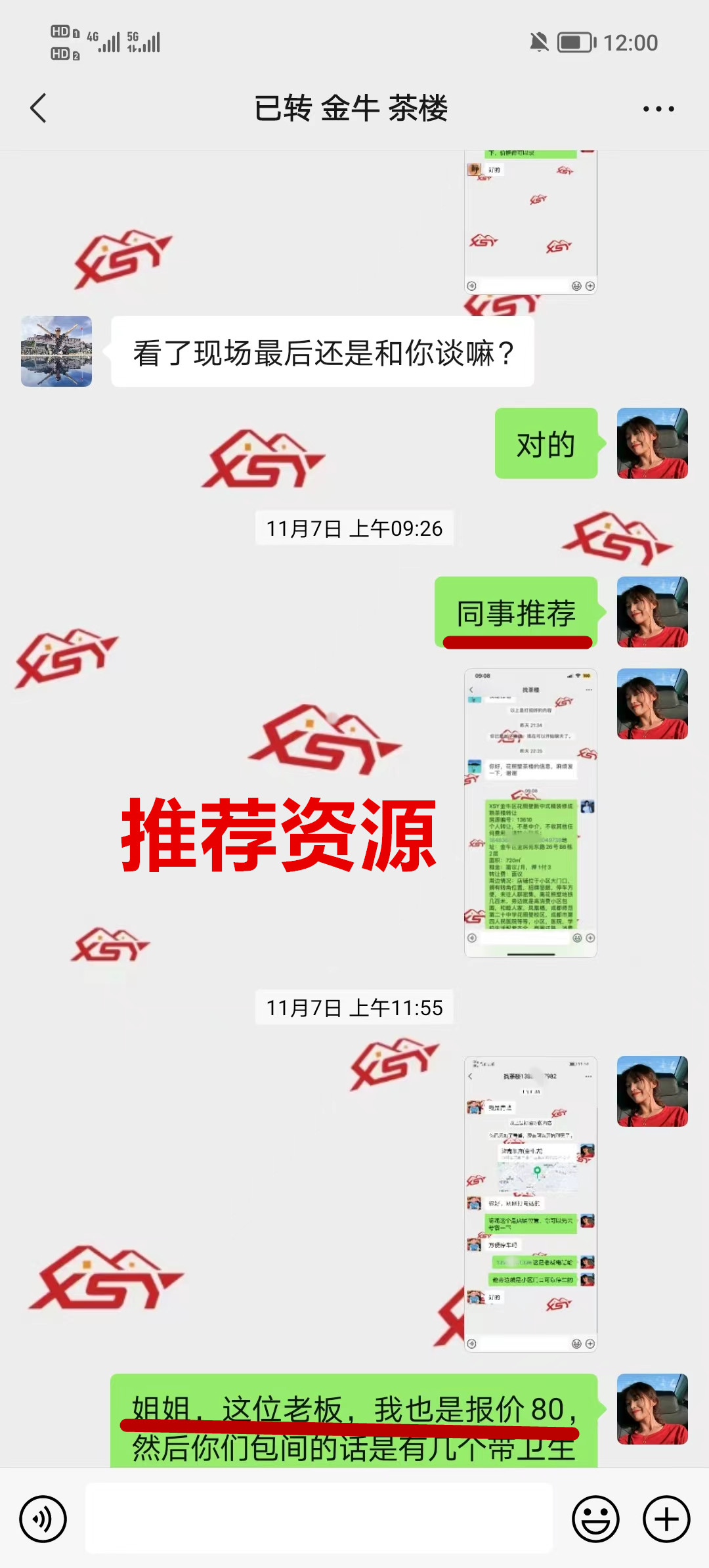The height and width of the screenshot is (1568, 709).
Task: Open the emoji picker
Action: coord(595,1519)
